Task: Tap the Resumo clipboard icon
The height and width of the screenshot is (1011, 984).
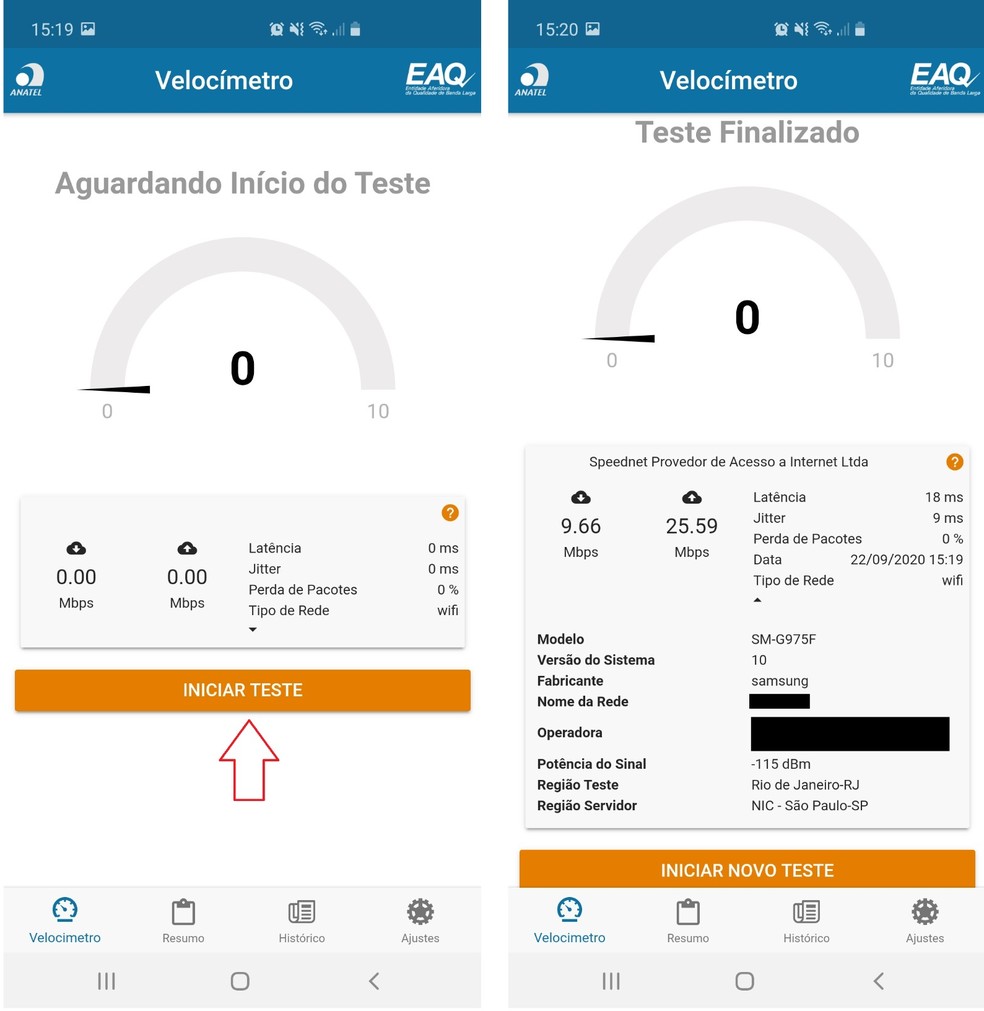Action: pyautogui.click(x=183, y=911)
